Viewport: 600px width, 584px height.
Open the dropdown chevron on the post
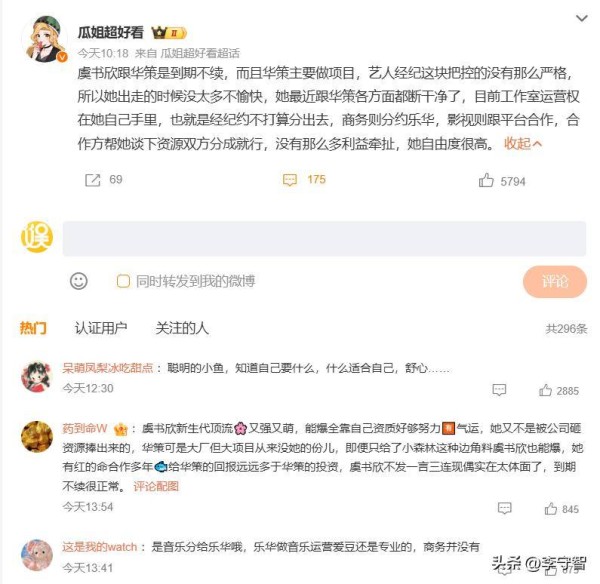click(x=581, y=19)
